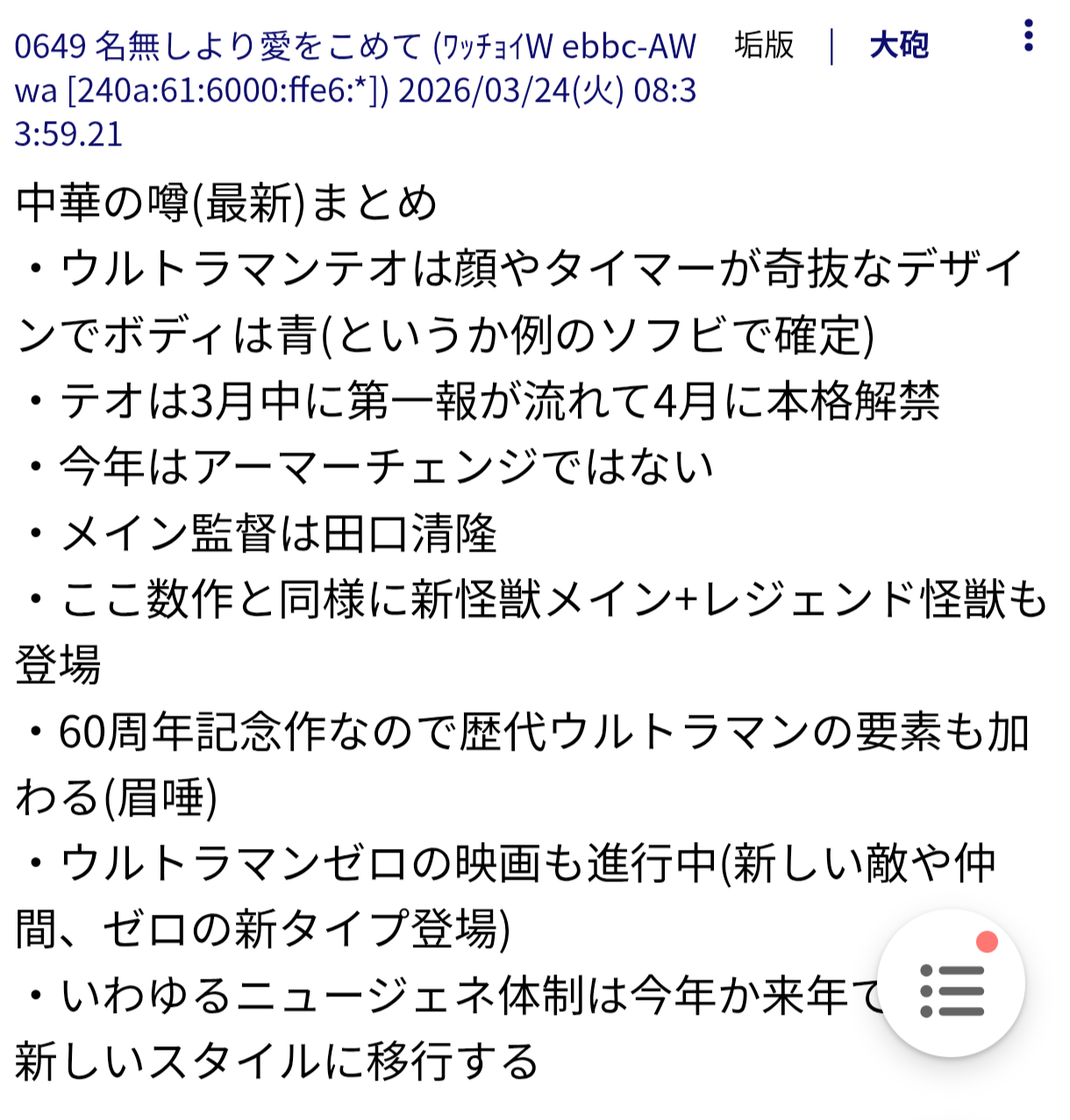Image resolution: width=1070 pixels, height=1120 pixels.
Task: Tap the 大砲 link in the header
Action: click(898, 45)
